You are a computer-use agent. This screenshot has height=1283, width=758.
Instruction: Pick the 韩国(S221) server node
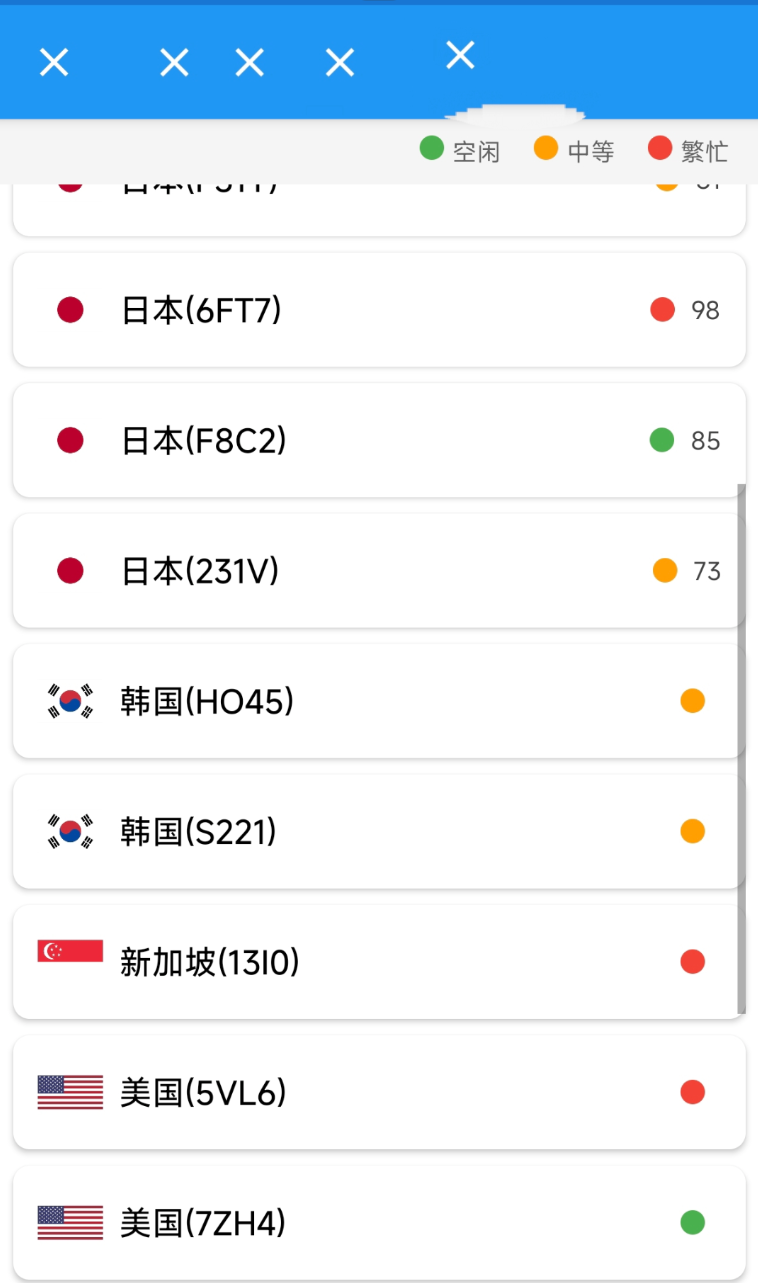379,831
